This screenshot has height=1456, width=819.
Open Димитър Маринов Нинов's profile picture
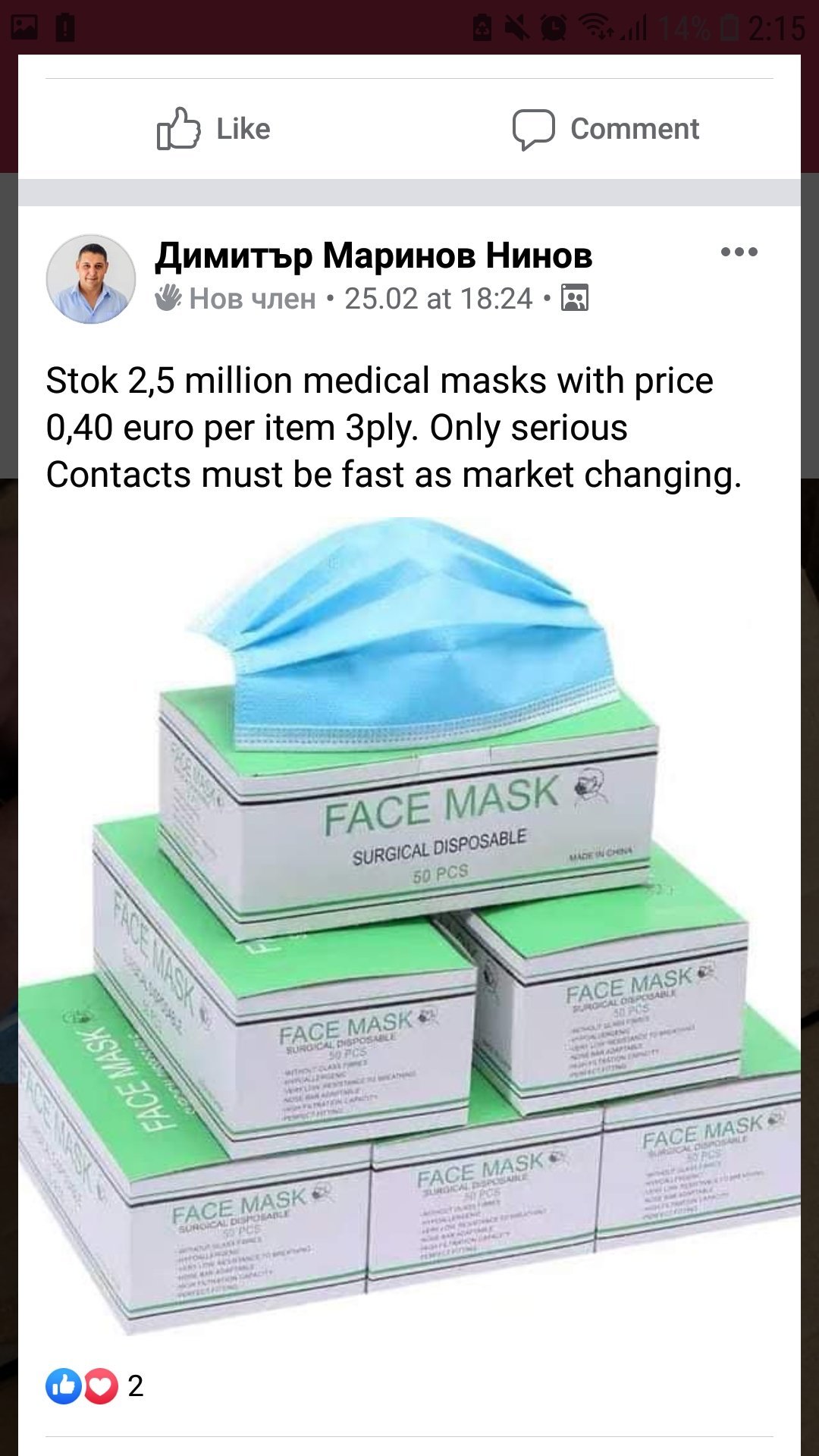(x=91, y=279)
